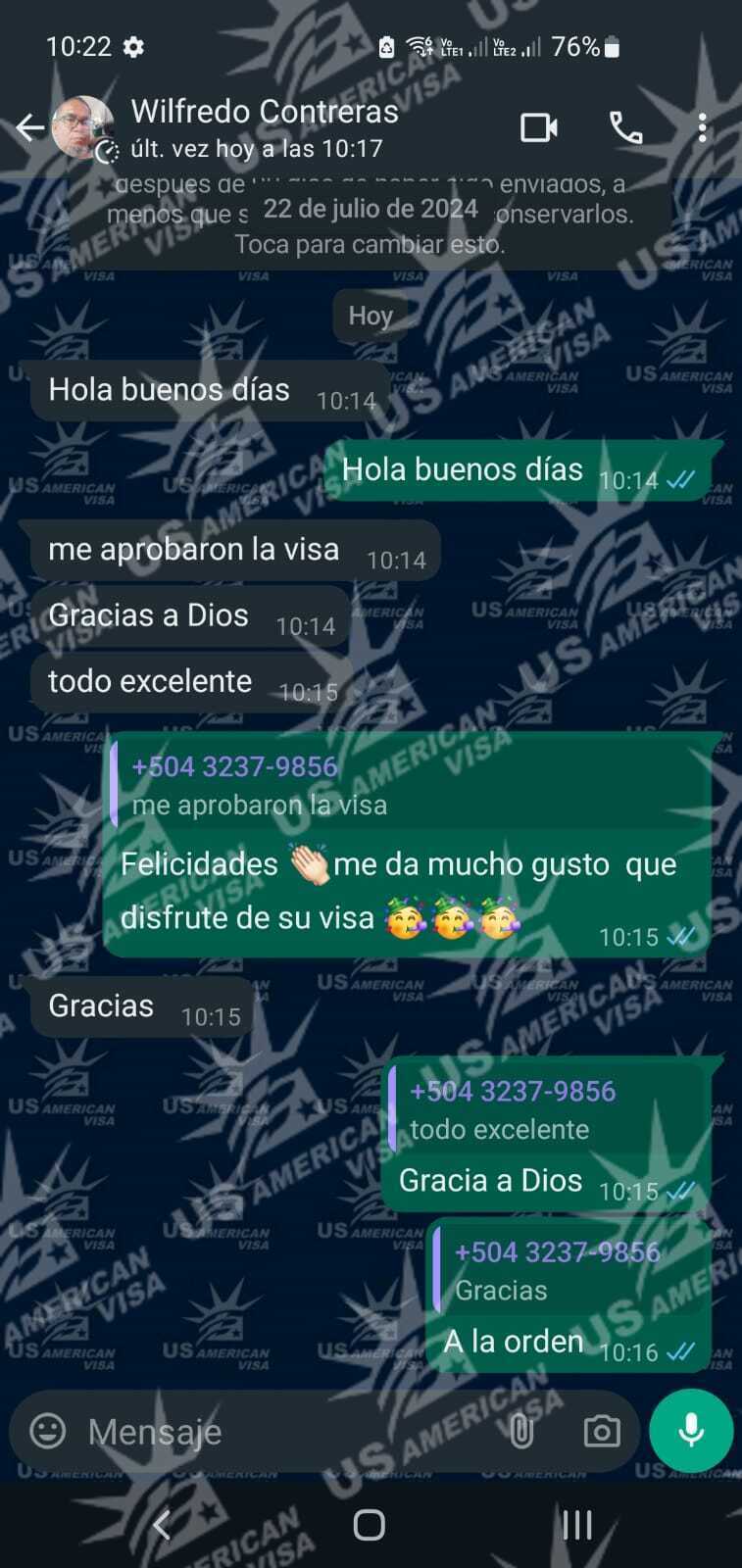This screenshot has height=1568, width=742.
Task: Tap the system home button
Action: point(370,1524)
